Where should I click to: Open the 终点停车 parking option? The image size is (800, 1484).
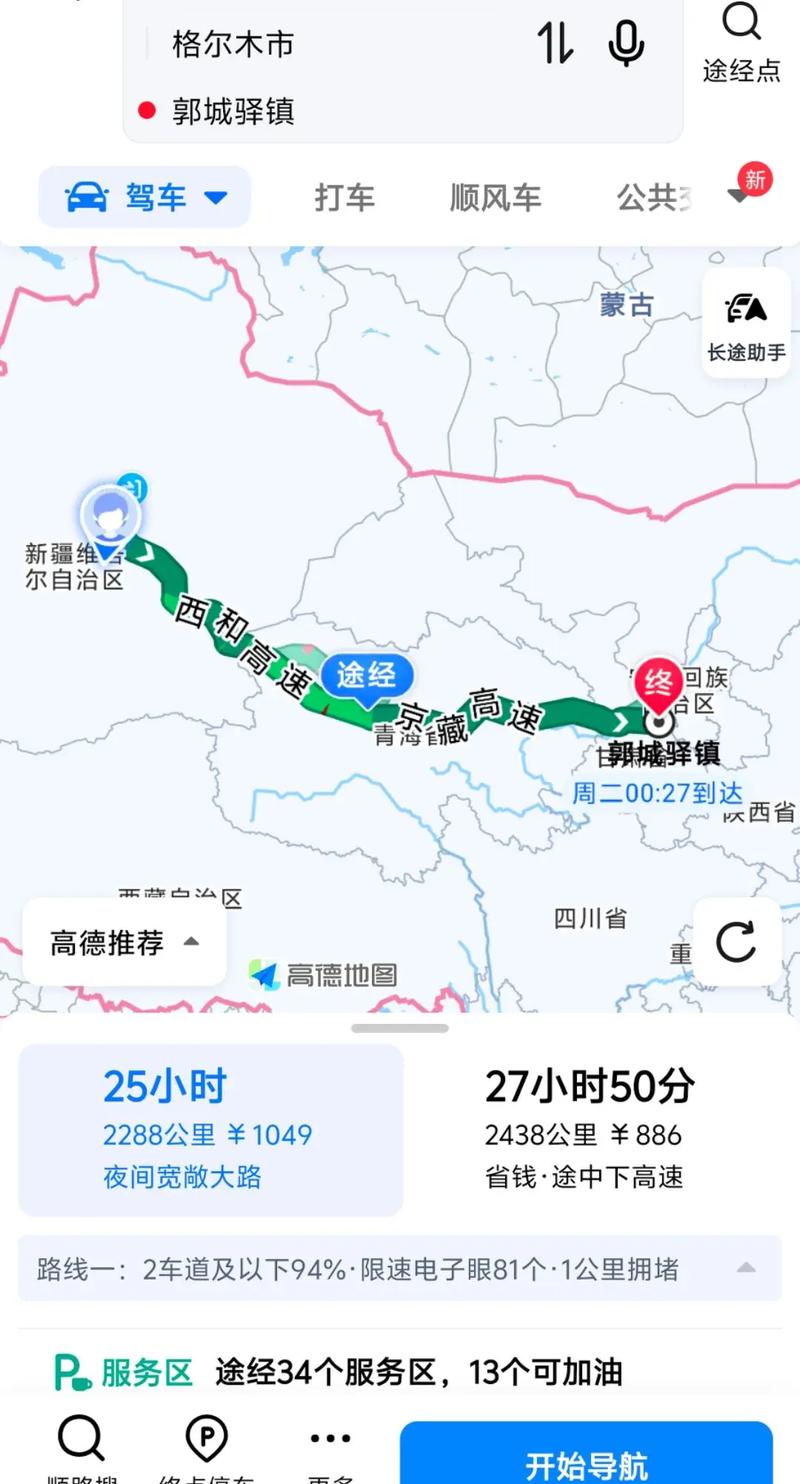tap(206, 1450)
